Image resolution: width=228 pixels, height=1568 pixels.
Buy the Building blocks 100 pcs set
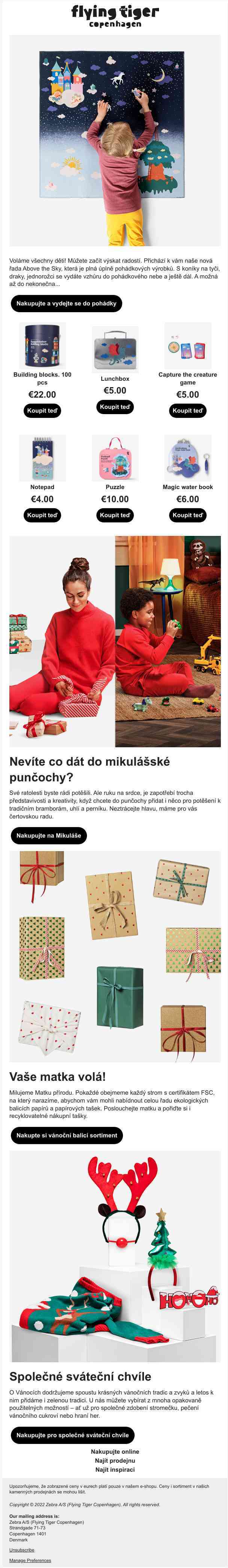pos(42,411)
